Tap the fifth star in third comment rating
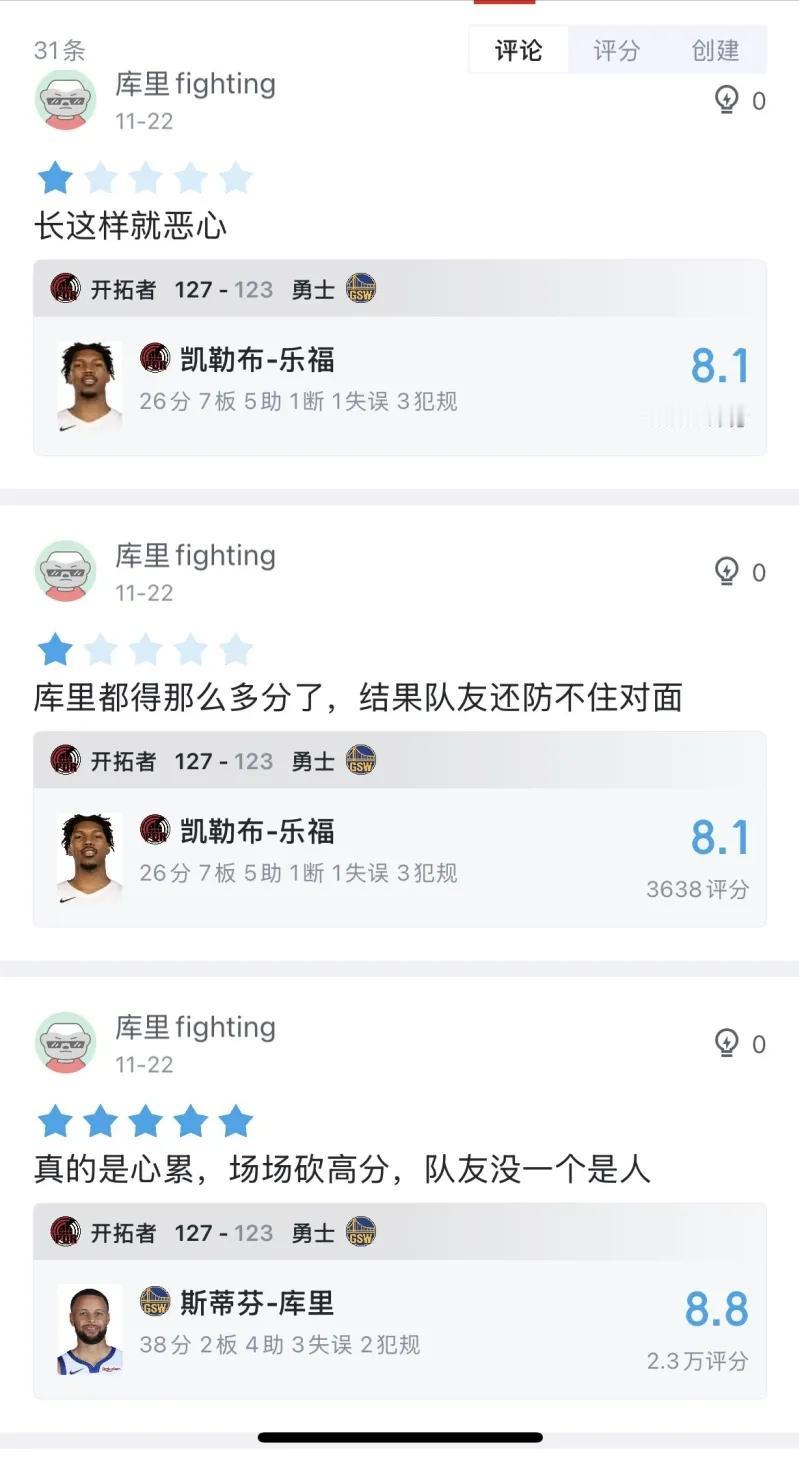Viewport: 799px width, 1459px height. pos(234,1120)
